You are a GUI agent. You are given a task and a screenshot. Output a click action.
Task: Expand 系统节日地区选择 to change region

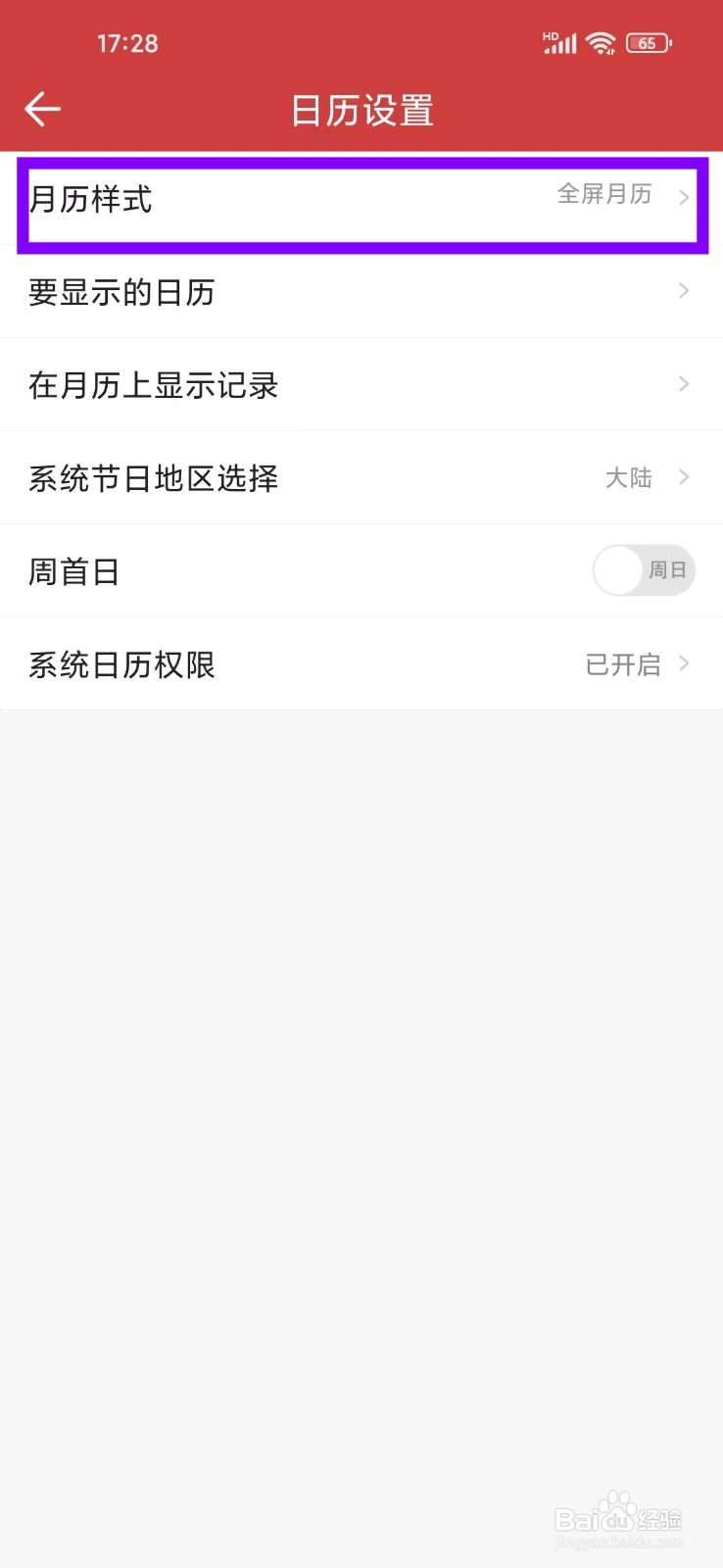click(x=361, y=477)
